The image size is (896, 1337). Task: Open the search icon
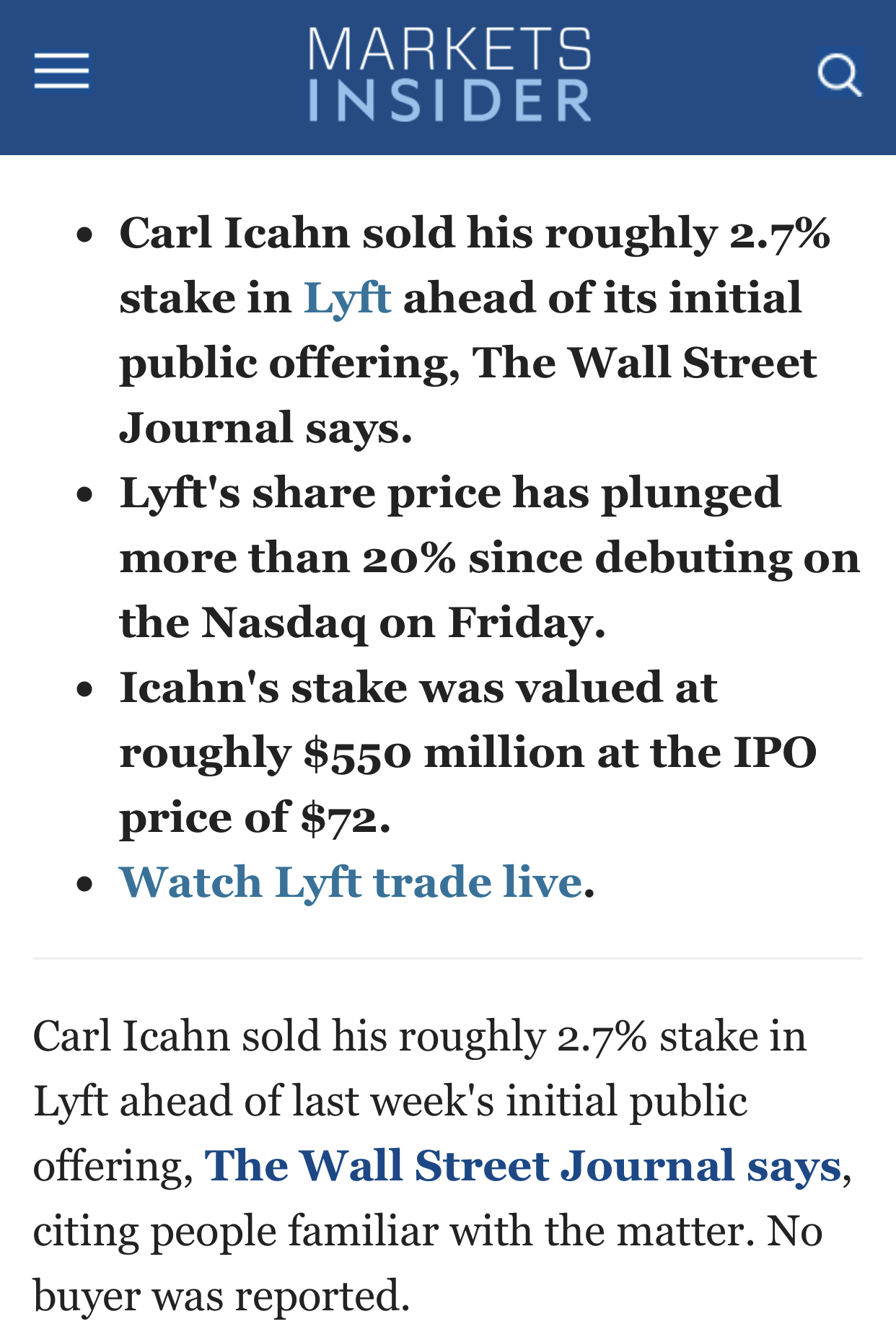(x=839, y=73)
